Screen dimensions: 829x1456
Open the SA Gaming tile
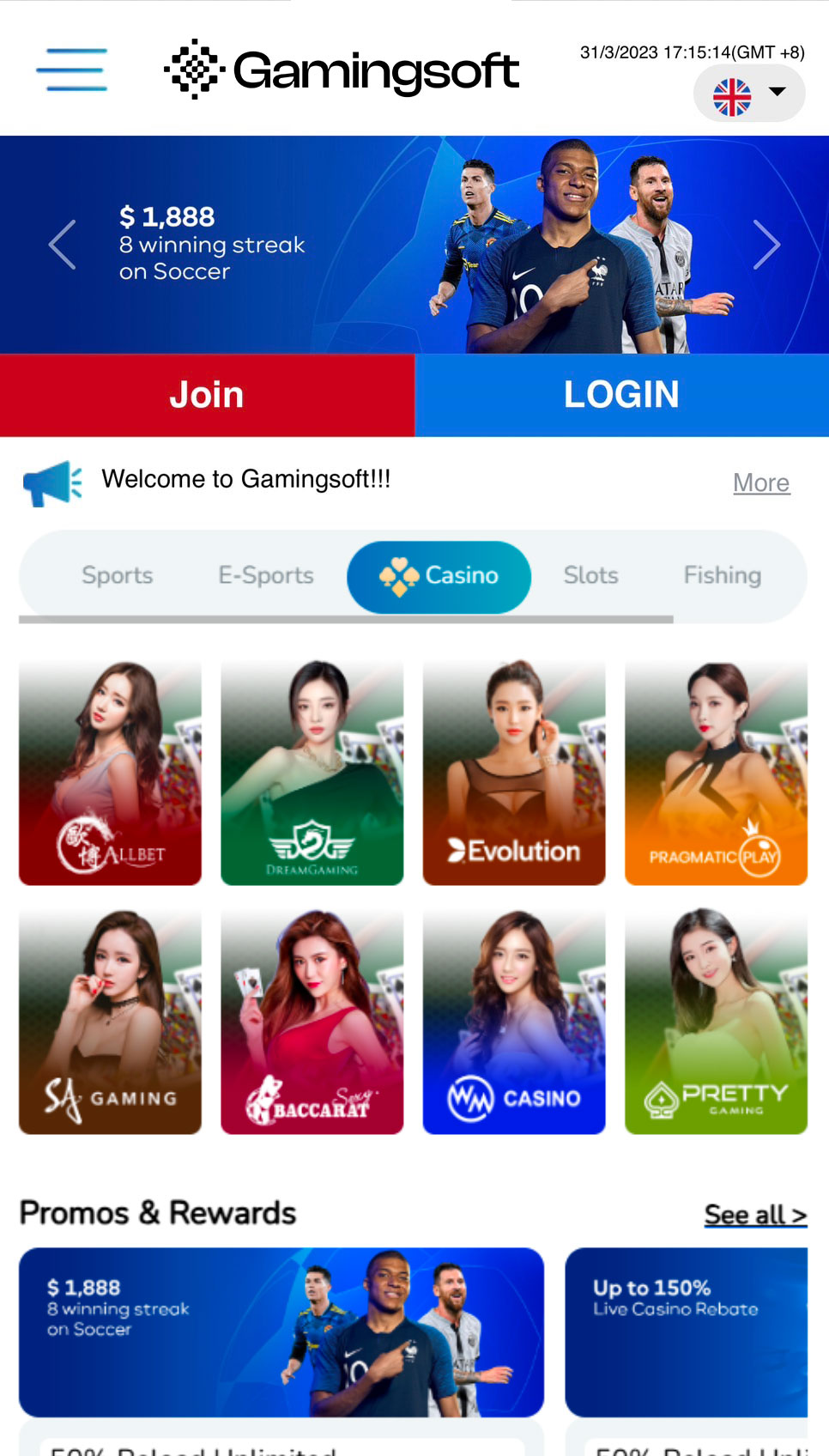111,1022
